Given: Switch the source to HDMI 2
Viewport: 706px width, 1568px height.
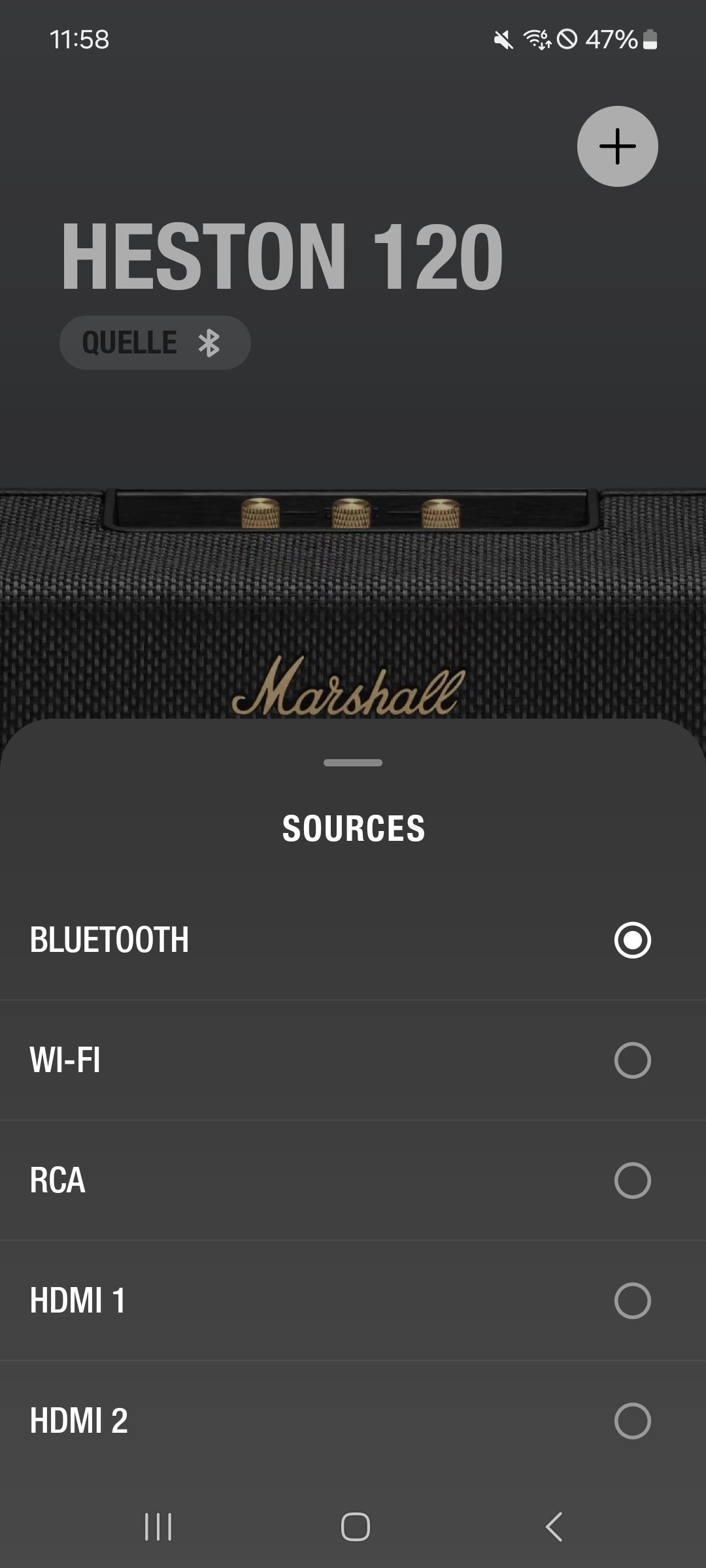Looking at the screenshot, I should (631, 1420).
